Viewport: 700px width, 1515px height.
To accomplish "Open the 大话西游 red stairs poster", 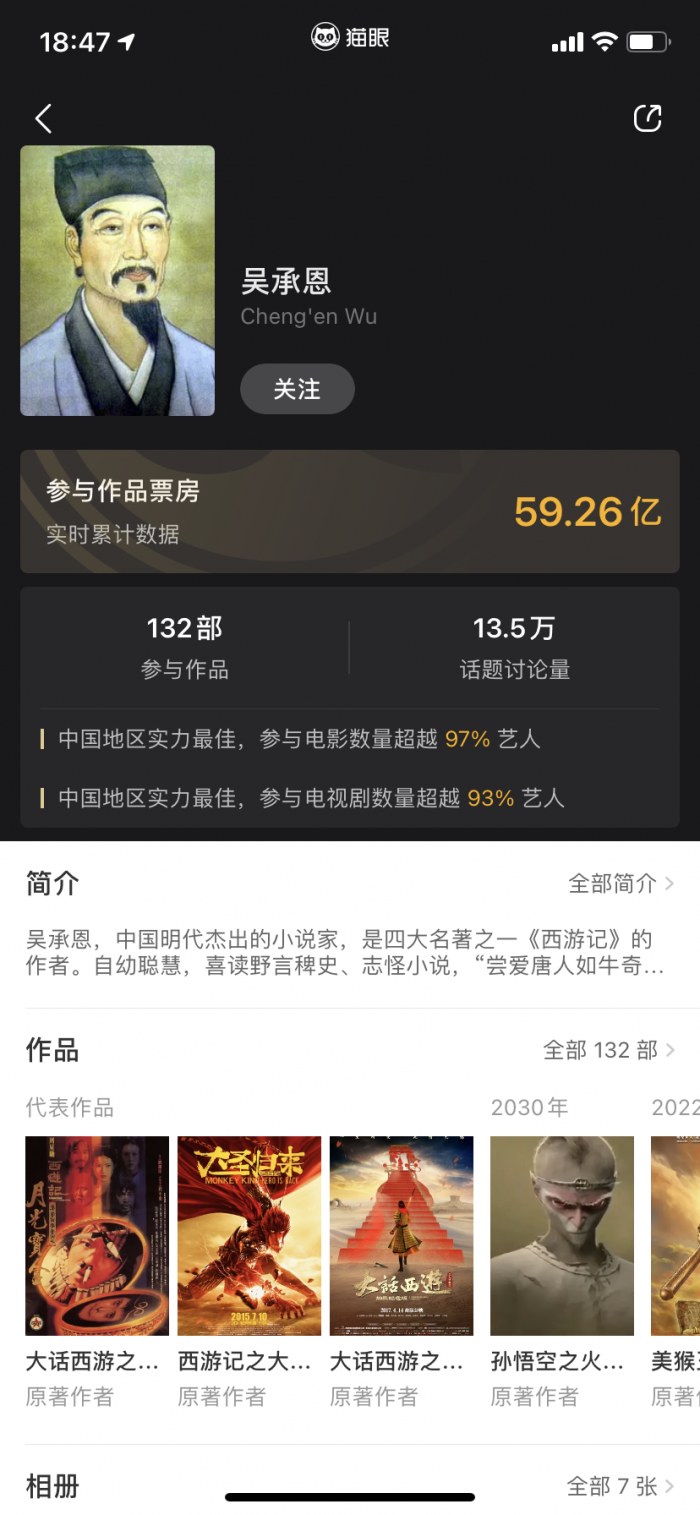I will (401, 1235).
